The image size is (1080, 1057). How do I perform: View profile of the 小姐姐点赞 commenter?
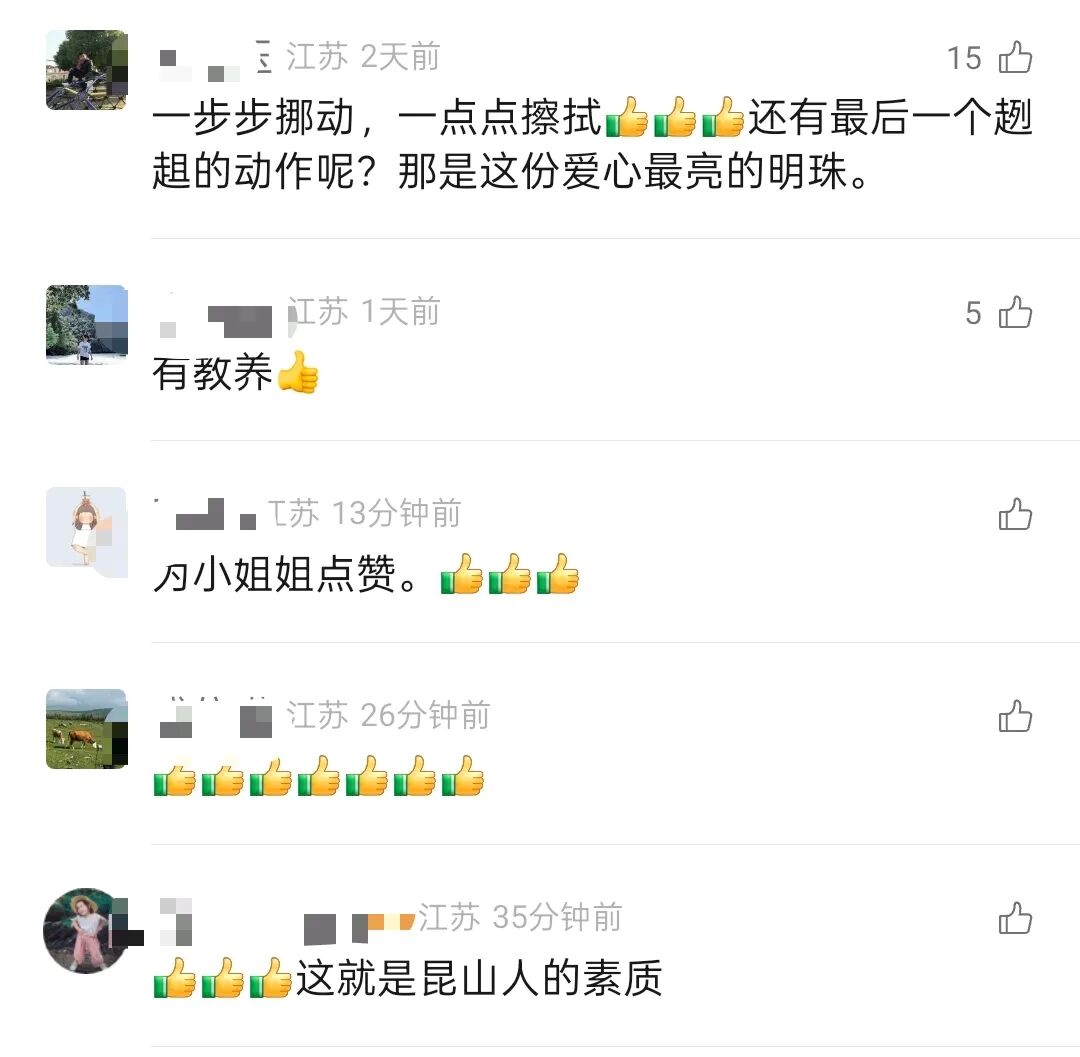pos(87,527)
